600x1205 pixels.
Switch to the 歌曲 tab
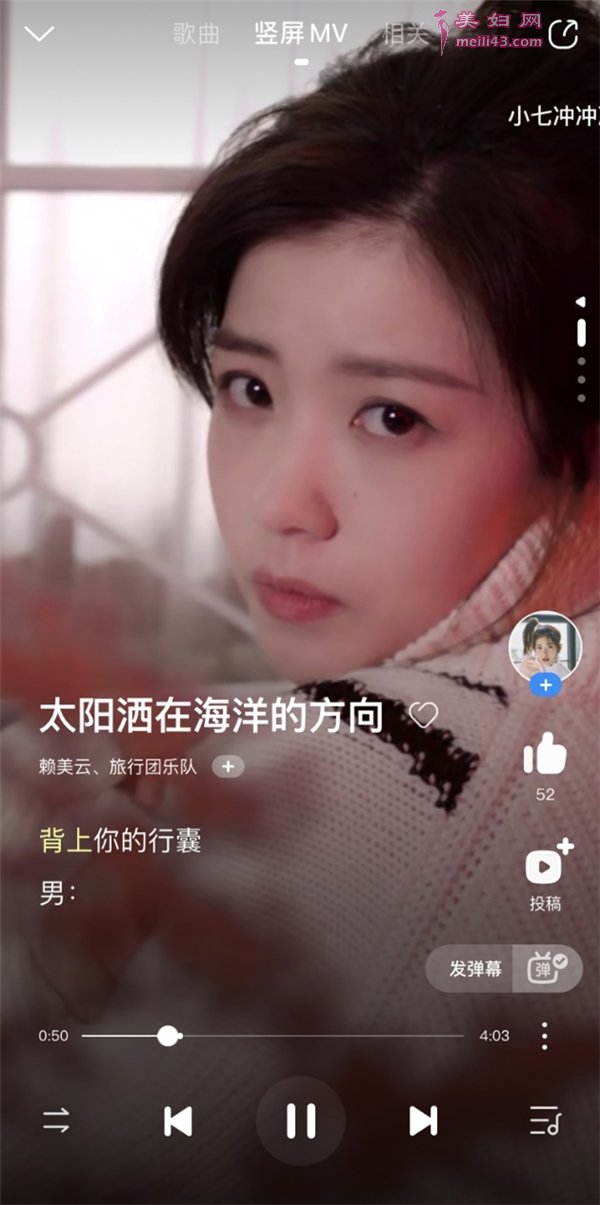pyautogui.click(x=196, y=34)
